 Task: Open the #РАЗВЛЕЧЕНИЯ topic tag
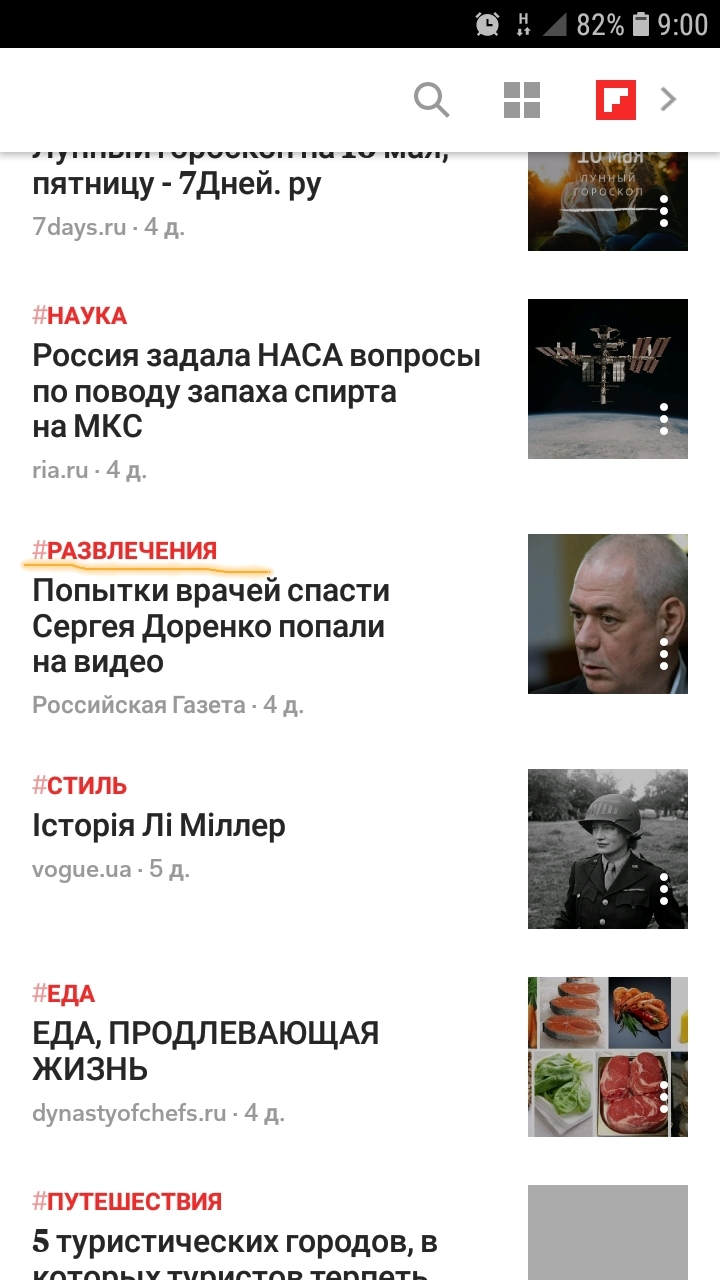[x=124, y=550]
